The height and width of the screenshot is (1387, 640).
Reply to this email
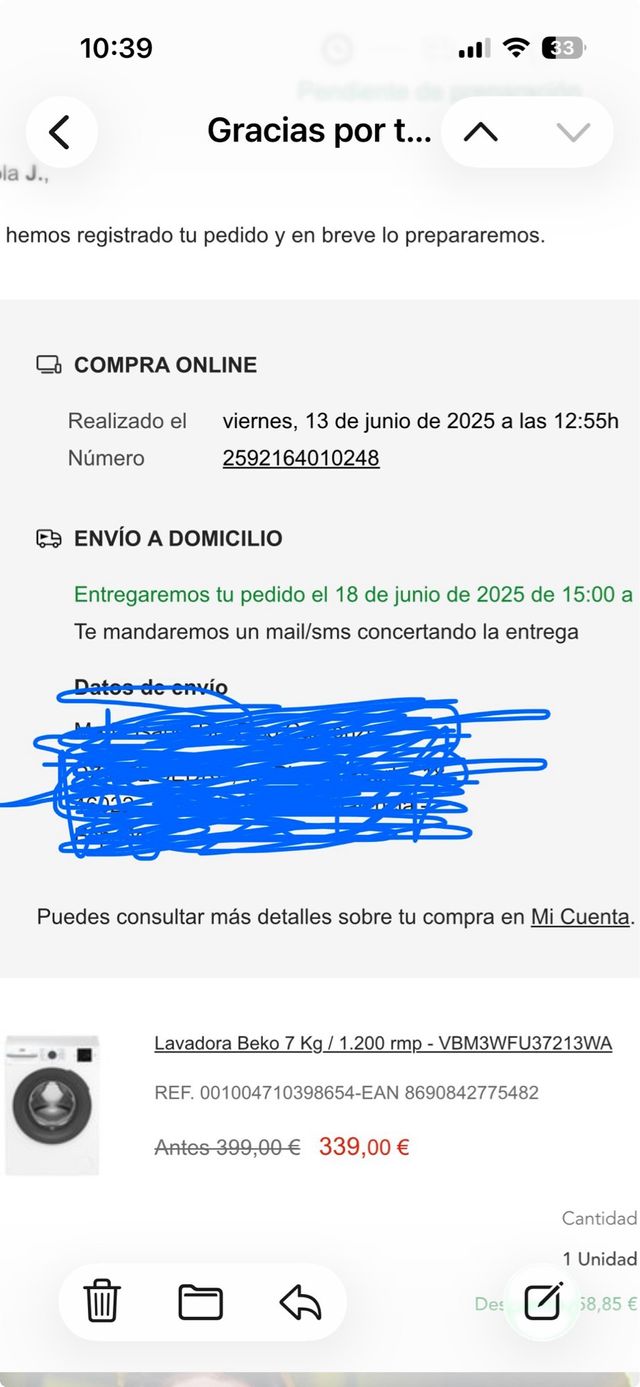(300, 1301)
